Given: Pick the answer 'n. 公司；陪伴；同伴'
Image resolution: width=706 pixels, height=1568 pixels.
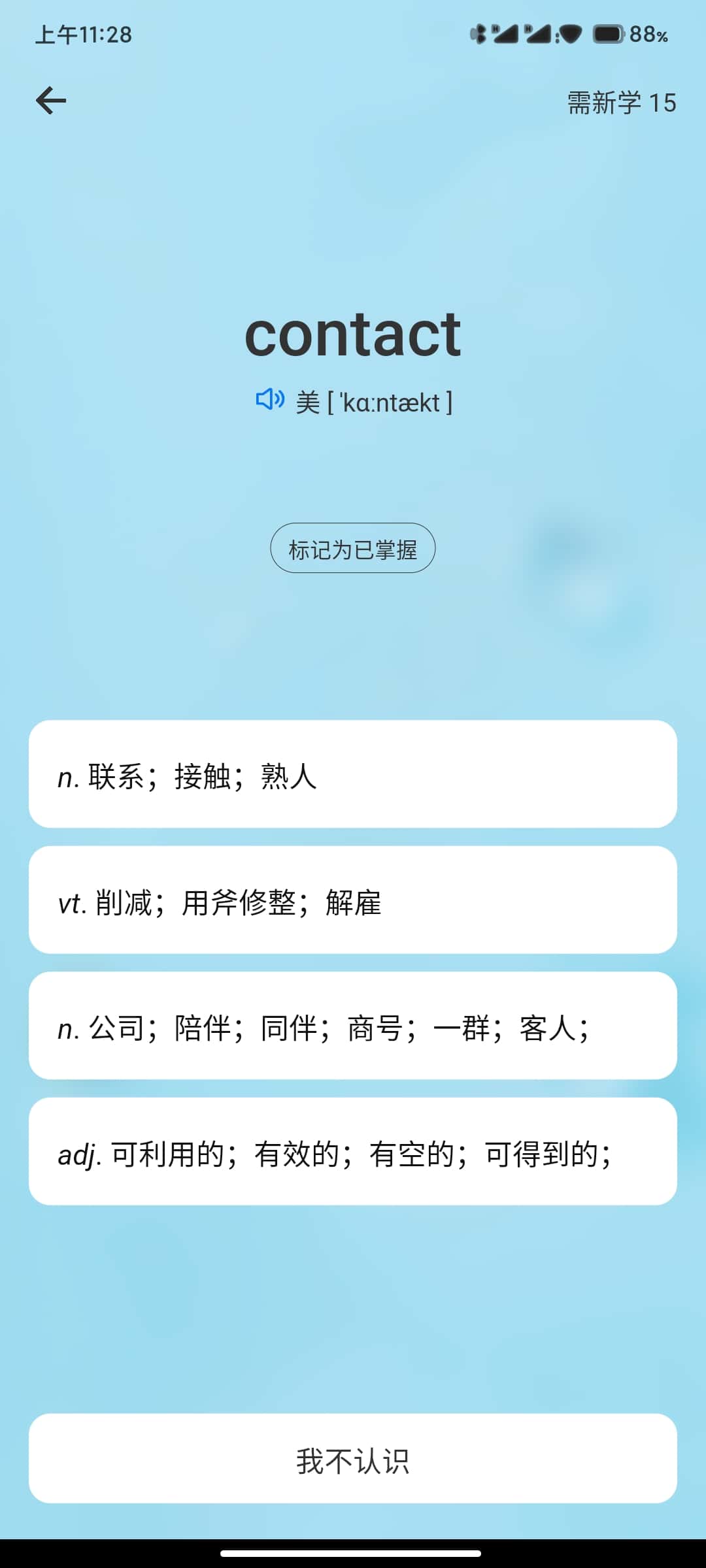Looking at the screenshot, I should tap(353, 1026).
